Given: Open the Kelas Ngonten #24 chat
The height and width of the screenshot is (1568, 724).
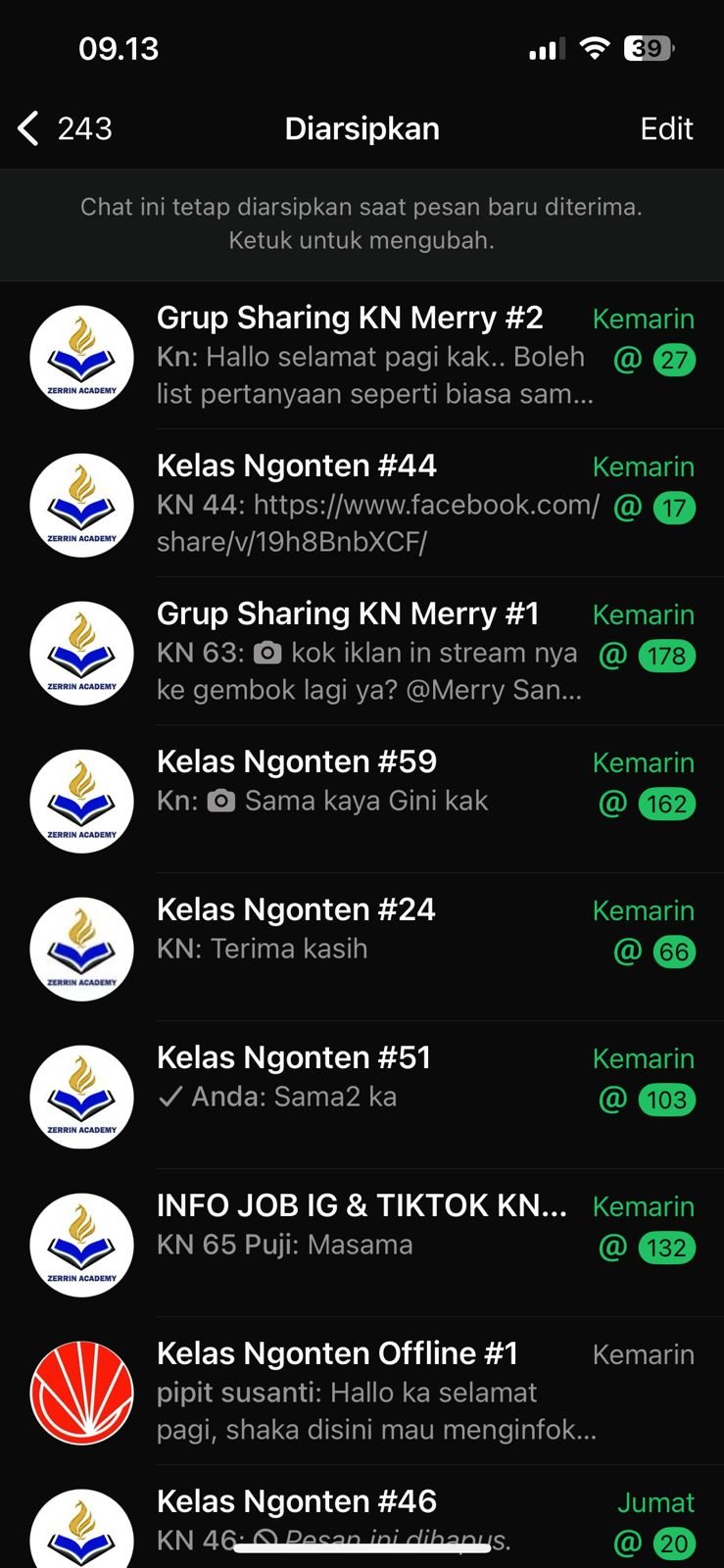Looking at the screenshot, I should [372, 948].
